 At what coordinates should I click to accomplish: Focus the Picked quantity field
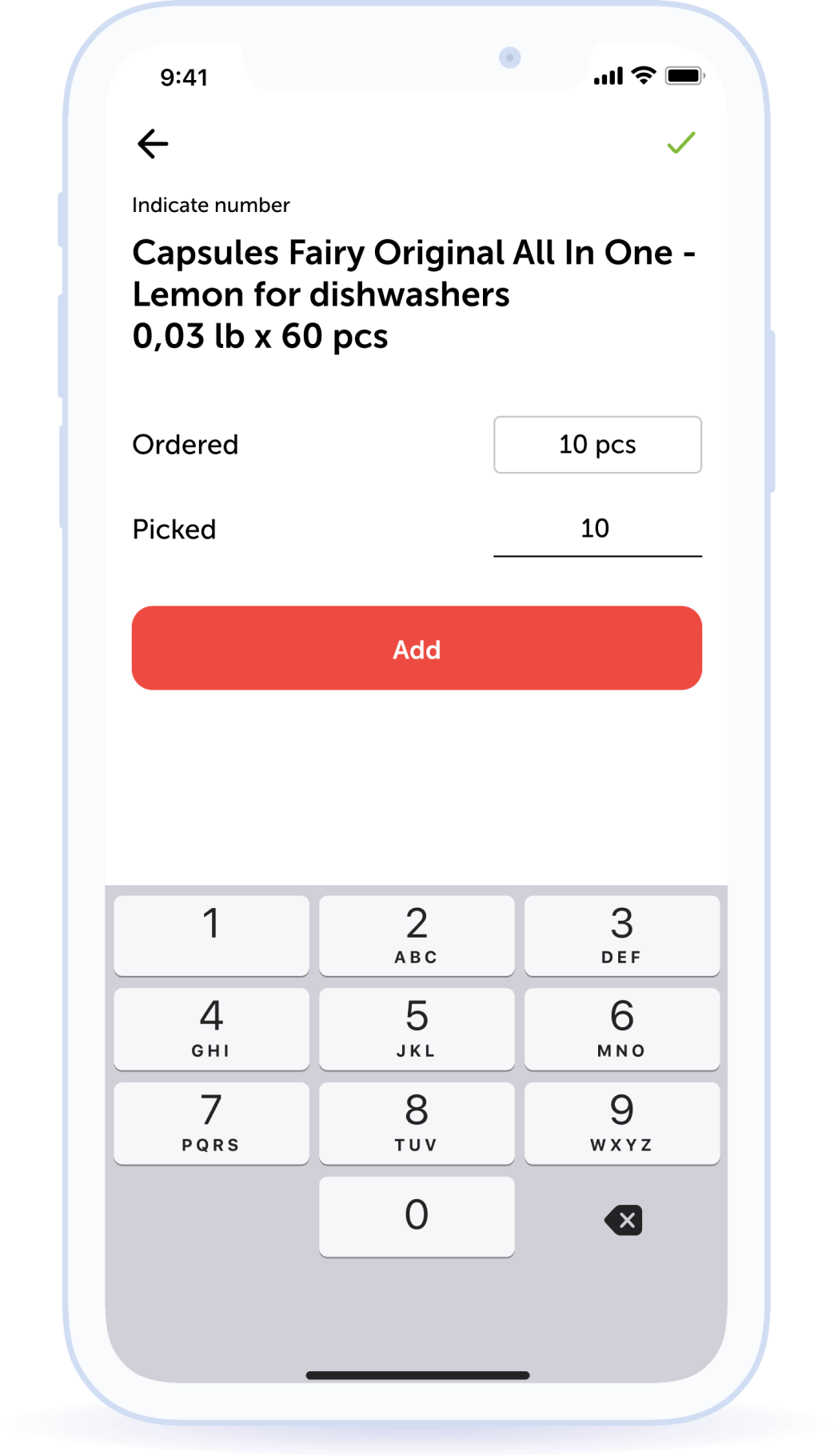pyautogui.click(x=597, y=530)
